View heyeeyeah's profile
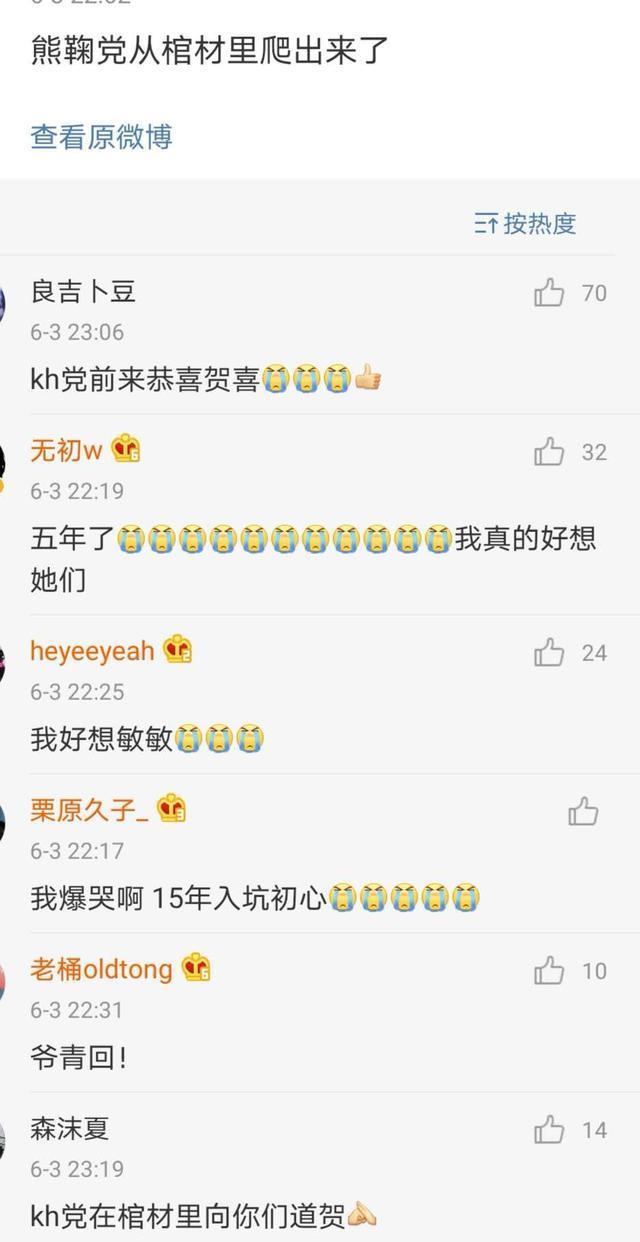 point(92,651)
